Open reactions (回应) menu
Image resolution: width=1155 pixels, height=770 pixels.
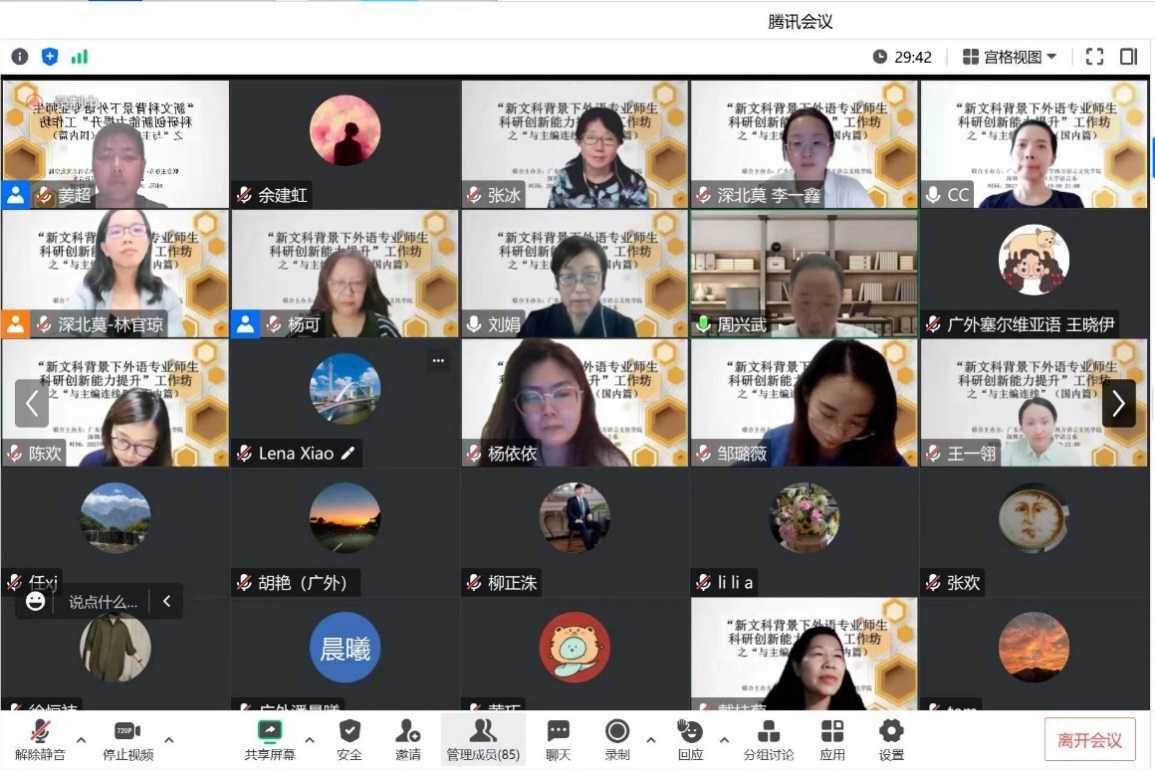pos(690,739)
